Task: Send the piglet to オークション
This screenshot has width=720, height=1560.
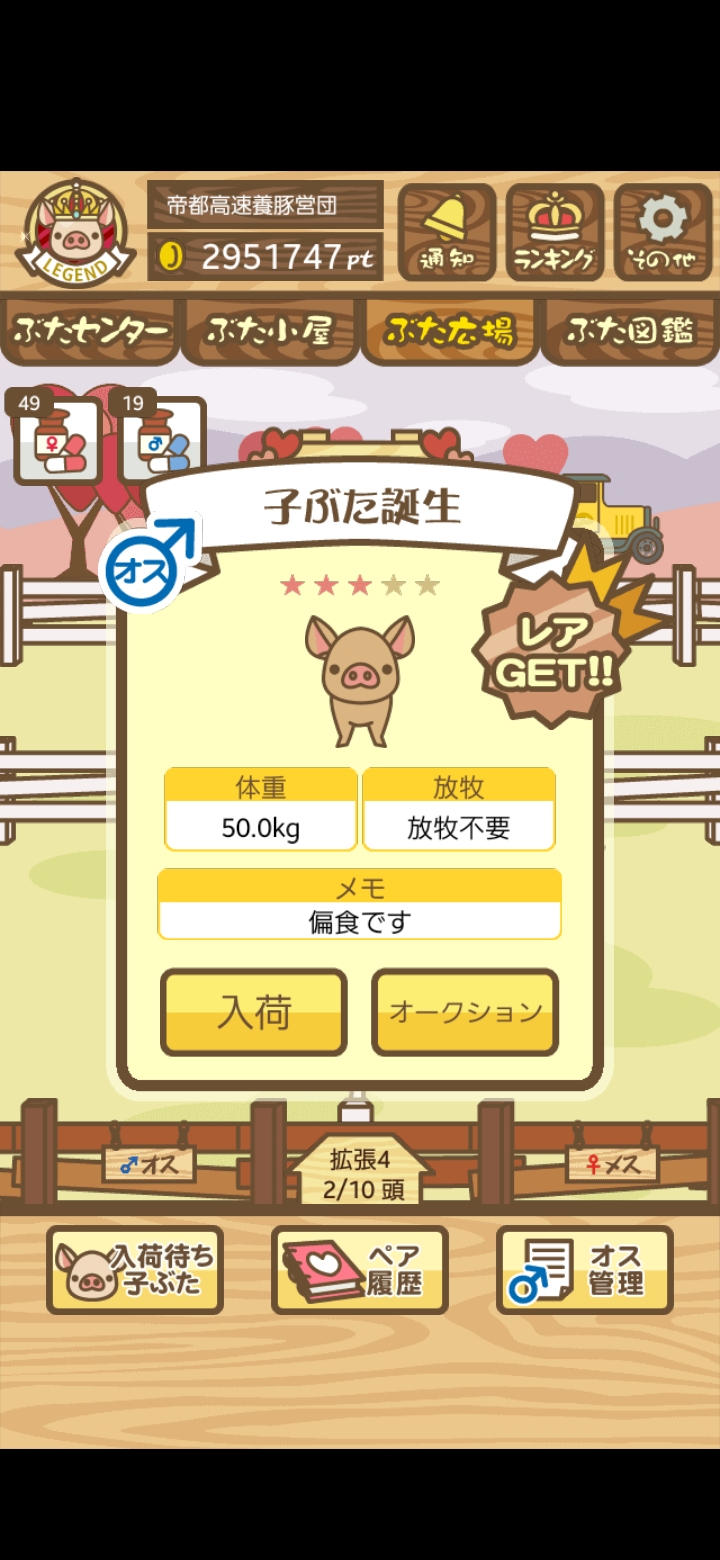Action: click(465, 1012)
